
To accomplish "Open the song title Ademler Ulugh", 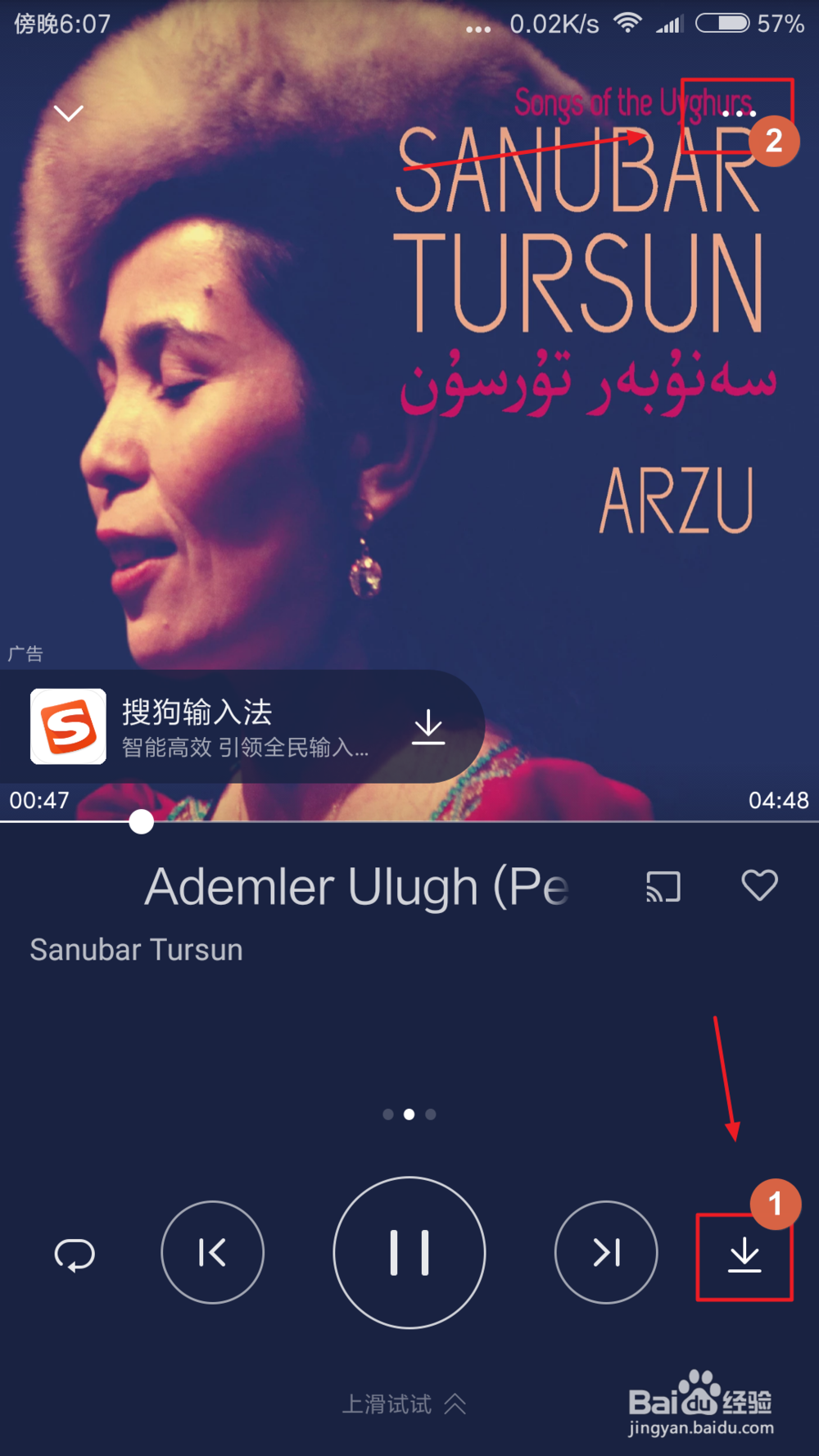I will [x=355, y=887].
